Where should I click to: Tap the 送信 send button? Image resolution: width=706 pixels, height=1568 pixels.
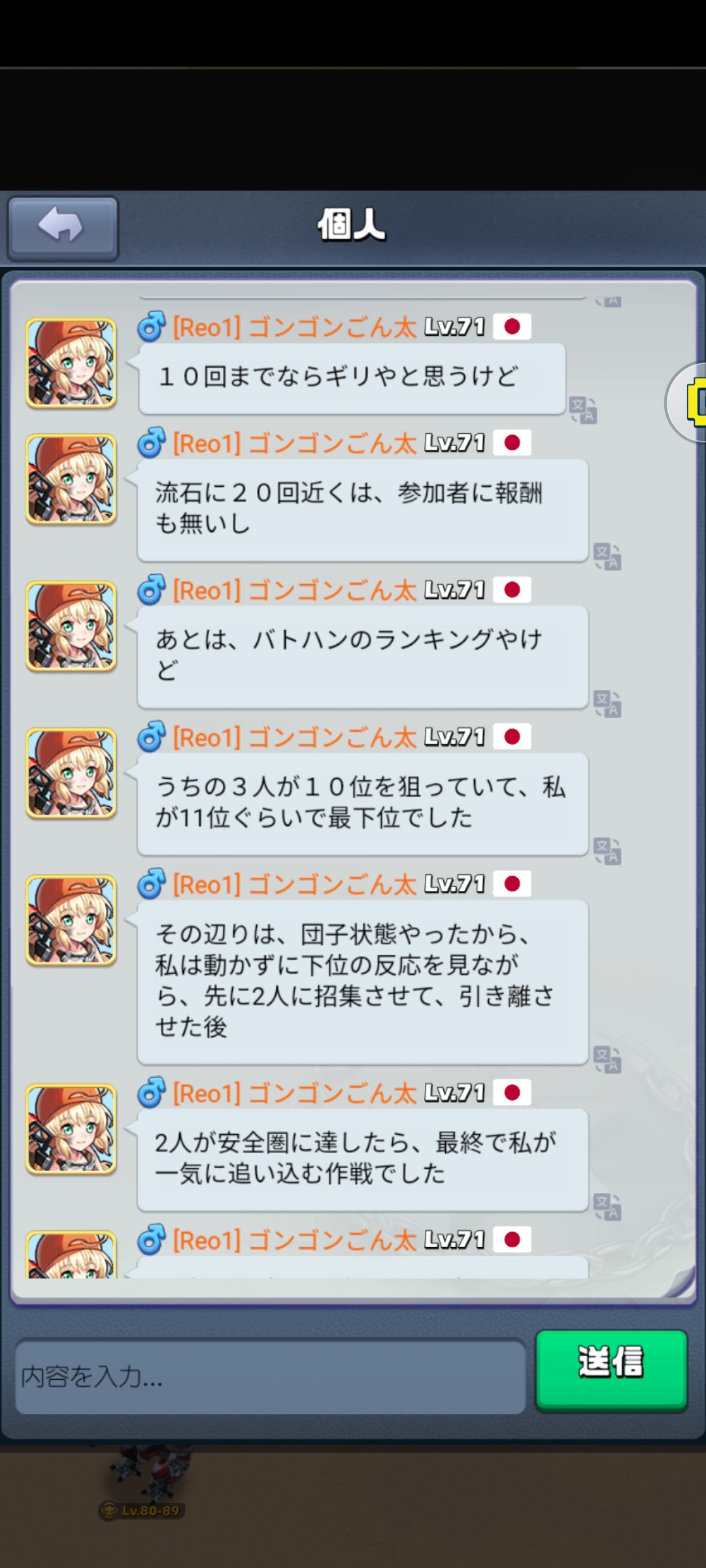click(611, 1369)
